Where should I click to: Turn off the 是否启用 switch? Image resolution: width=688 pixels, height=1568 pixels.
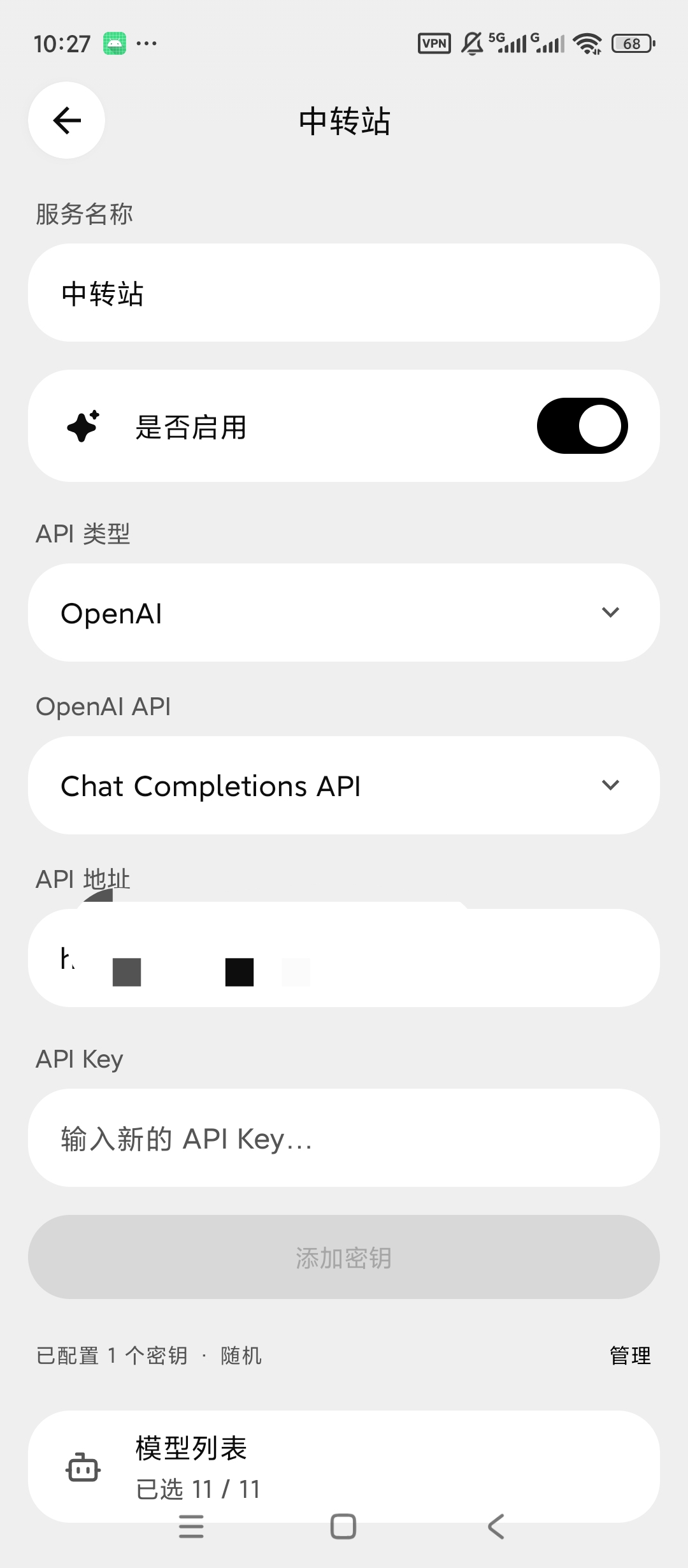(582, 426)
